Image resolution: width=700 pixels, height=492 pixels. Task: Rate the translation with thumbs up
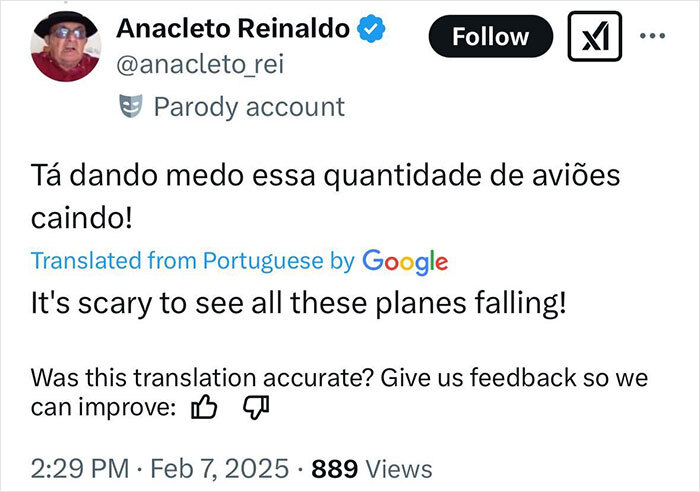(204, 407)
